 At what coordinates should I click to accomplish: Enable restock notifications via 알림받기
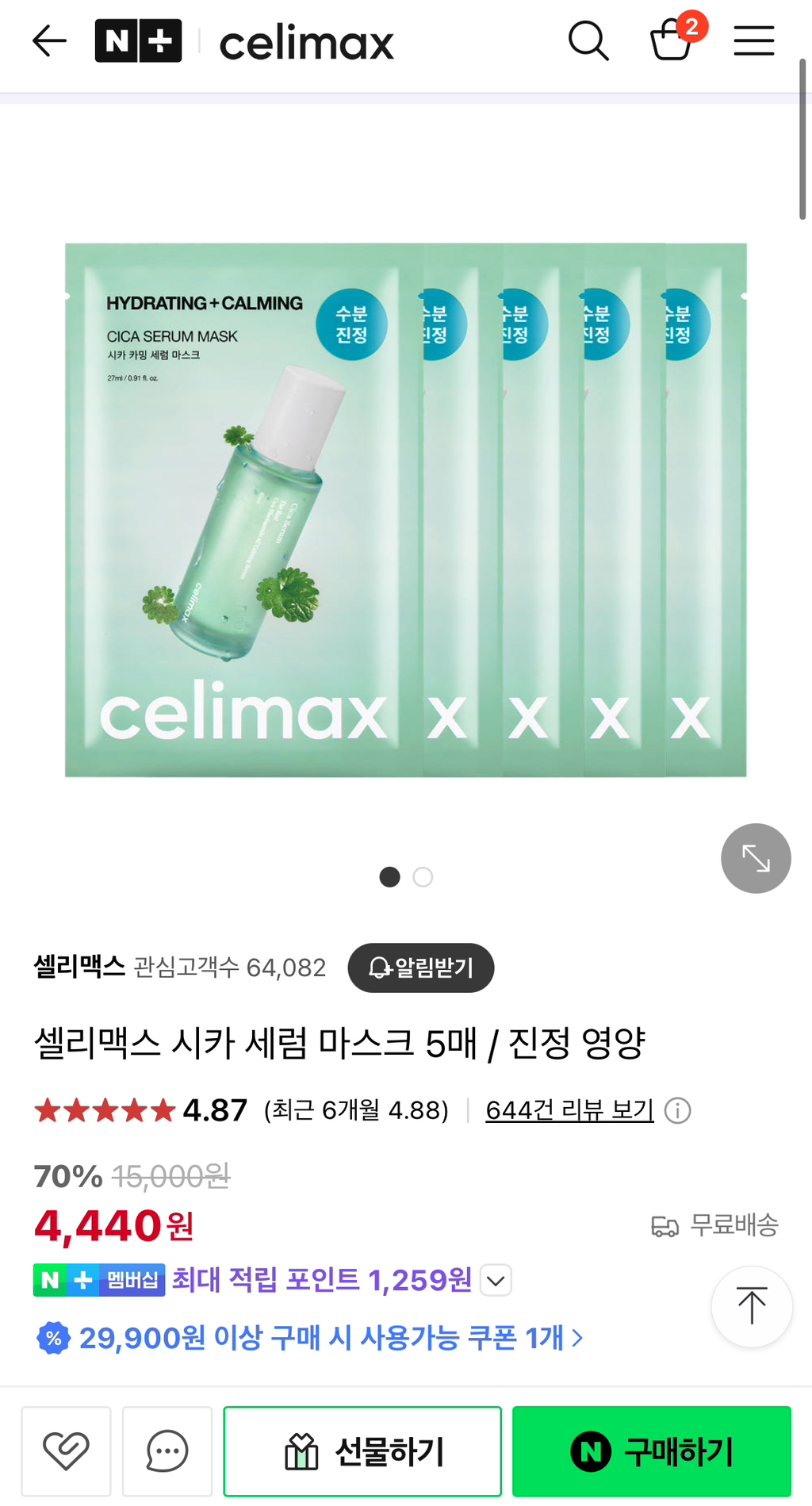pos(420,968)
